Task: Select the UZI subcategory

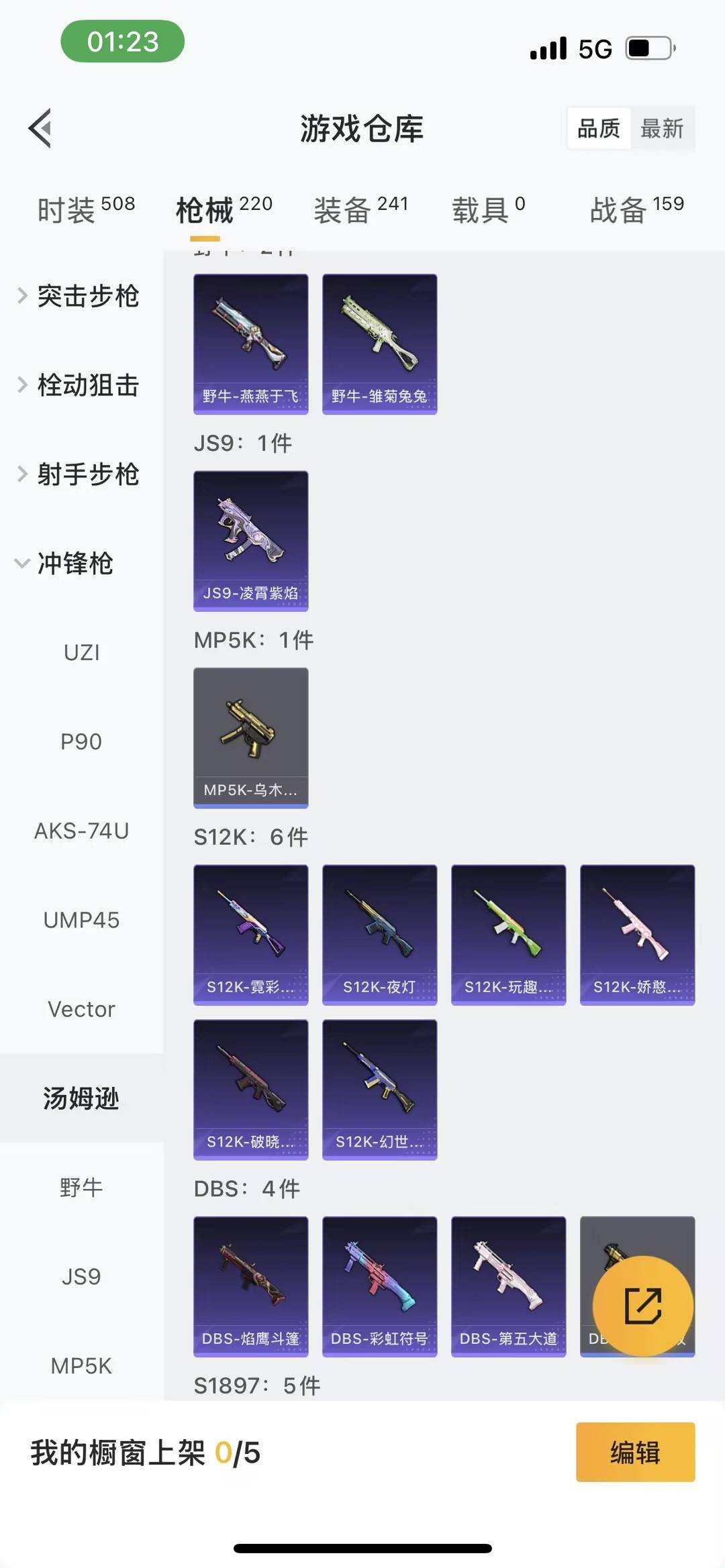Action: click(82, 651)
